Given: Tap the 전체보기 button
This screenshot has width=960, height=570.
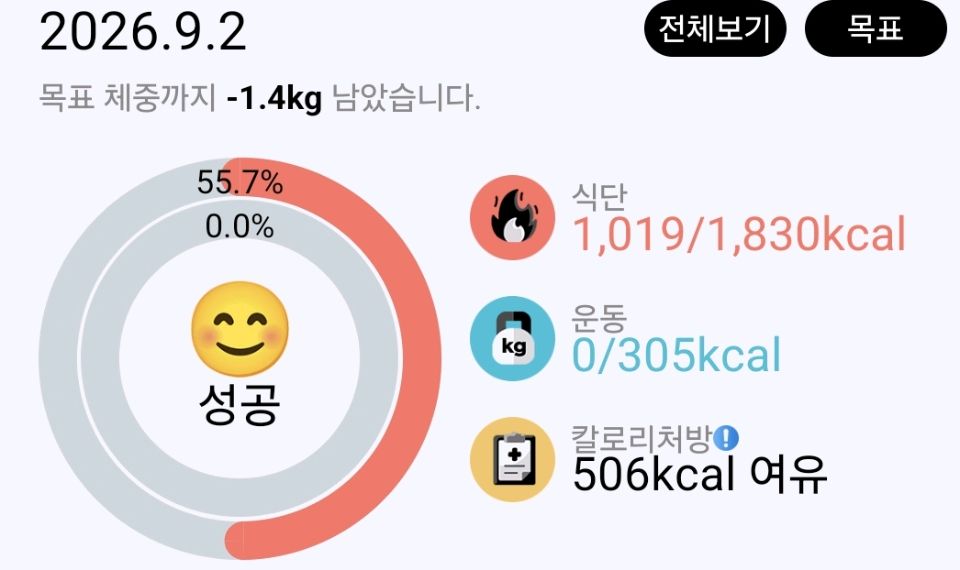Looking at the screenshot, I should tap(714, 28).
